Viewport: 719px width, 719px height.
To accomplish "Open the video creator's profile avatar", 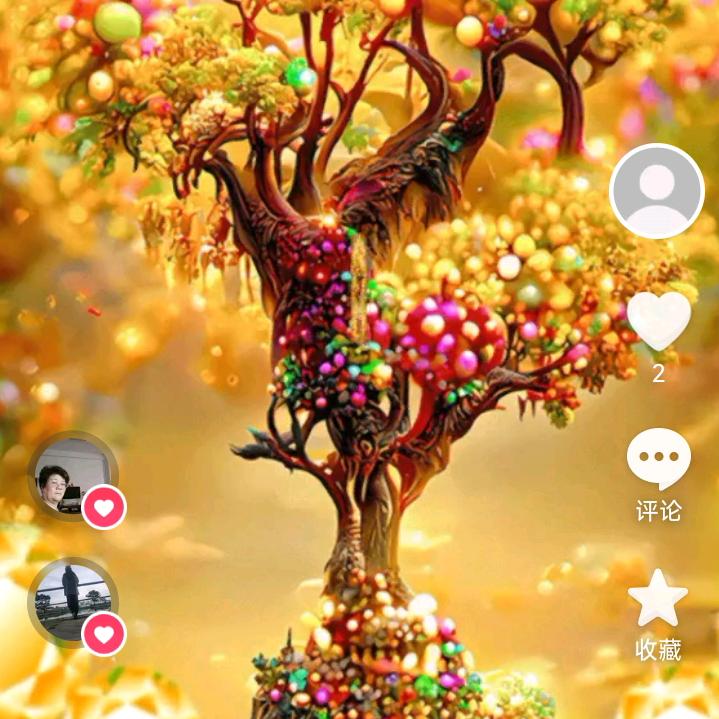I will pos(657,191).
